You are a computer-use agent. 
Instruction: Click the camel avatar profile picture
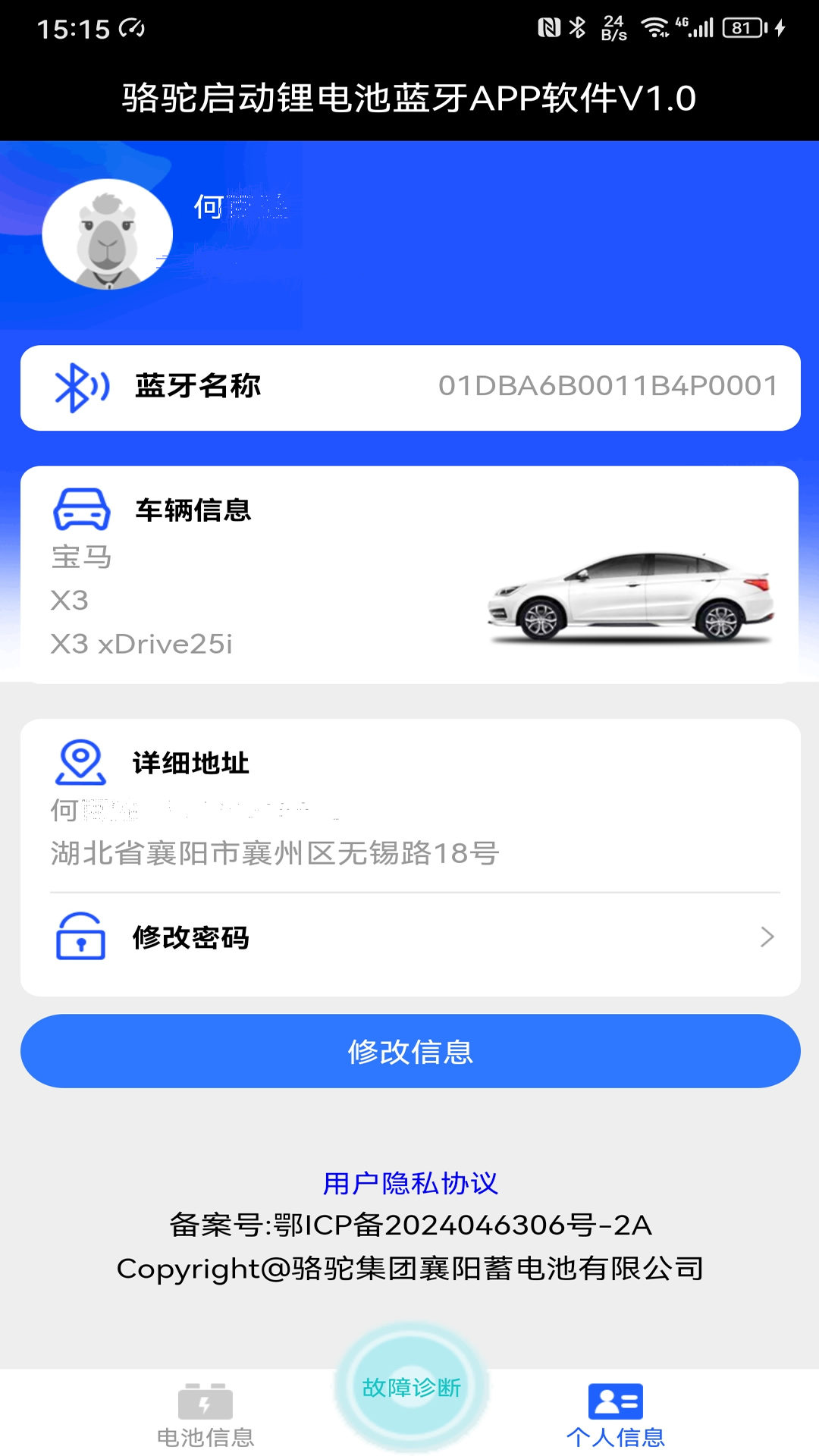106,233
